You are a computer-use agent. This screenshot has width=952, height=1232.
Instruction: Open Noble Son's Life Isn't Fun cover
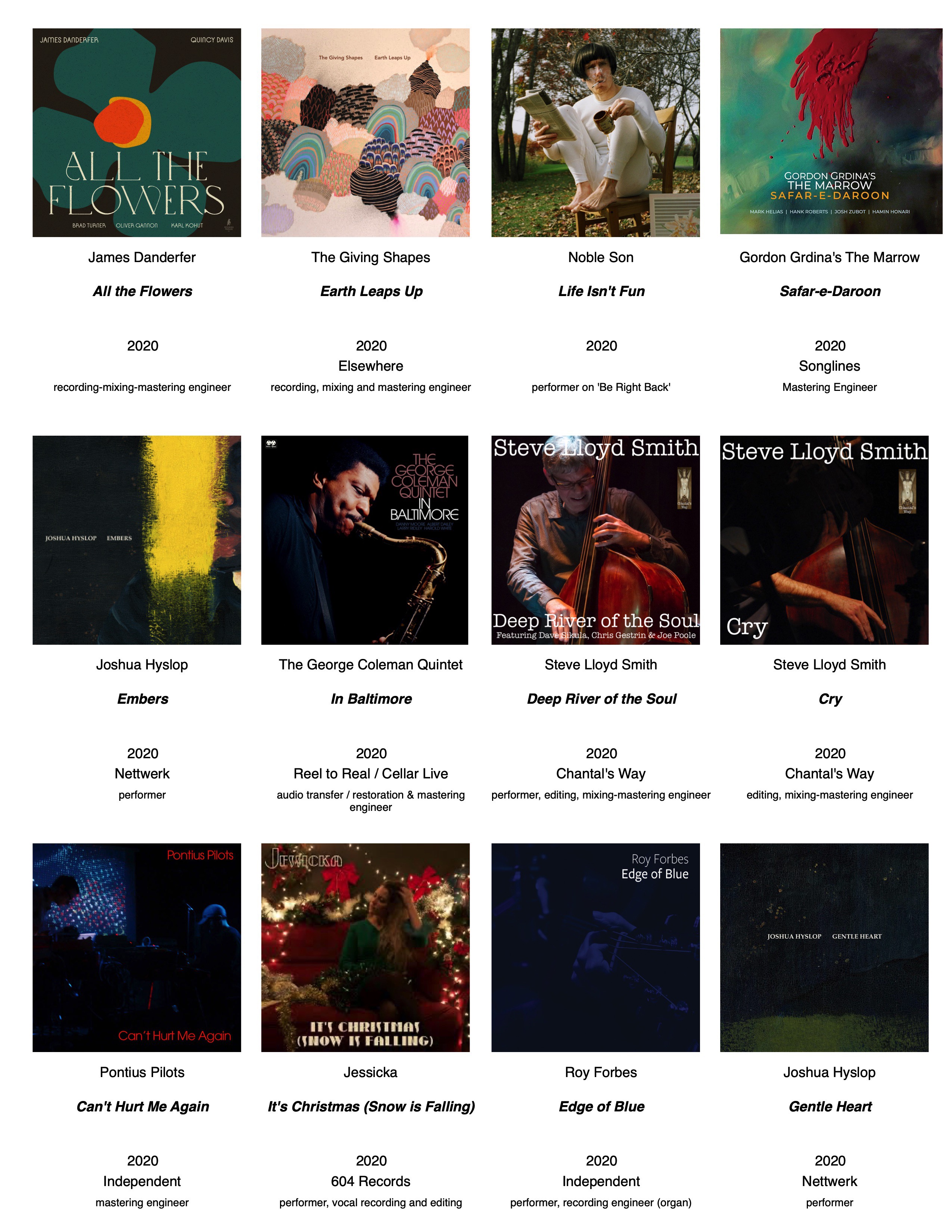pyautogui.click(x=595, y=133)
